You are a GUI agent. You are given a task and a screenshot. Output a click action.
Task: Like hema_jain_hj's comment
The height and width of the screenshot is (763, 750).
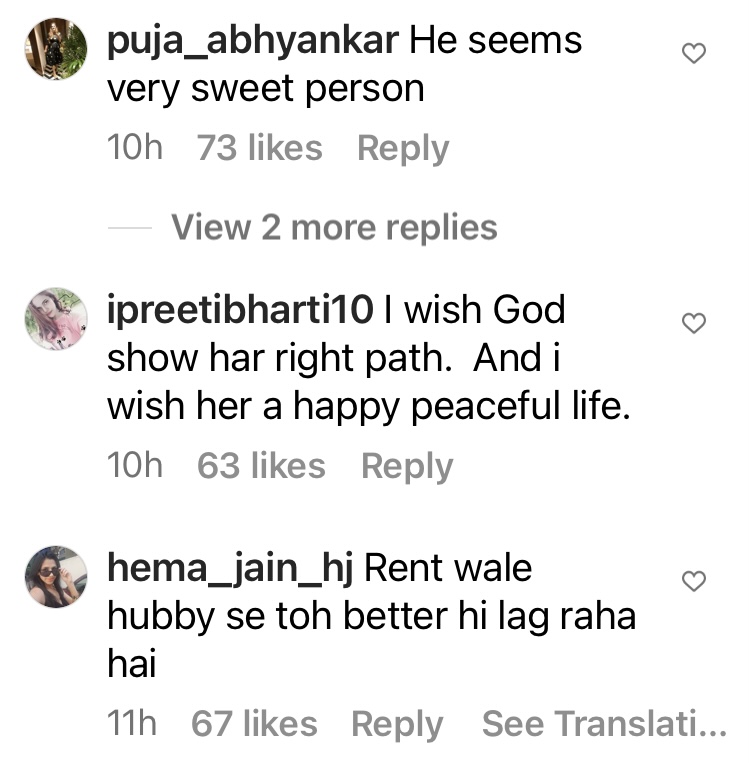tap(693, 581)
